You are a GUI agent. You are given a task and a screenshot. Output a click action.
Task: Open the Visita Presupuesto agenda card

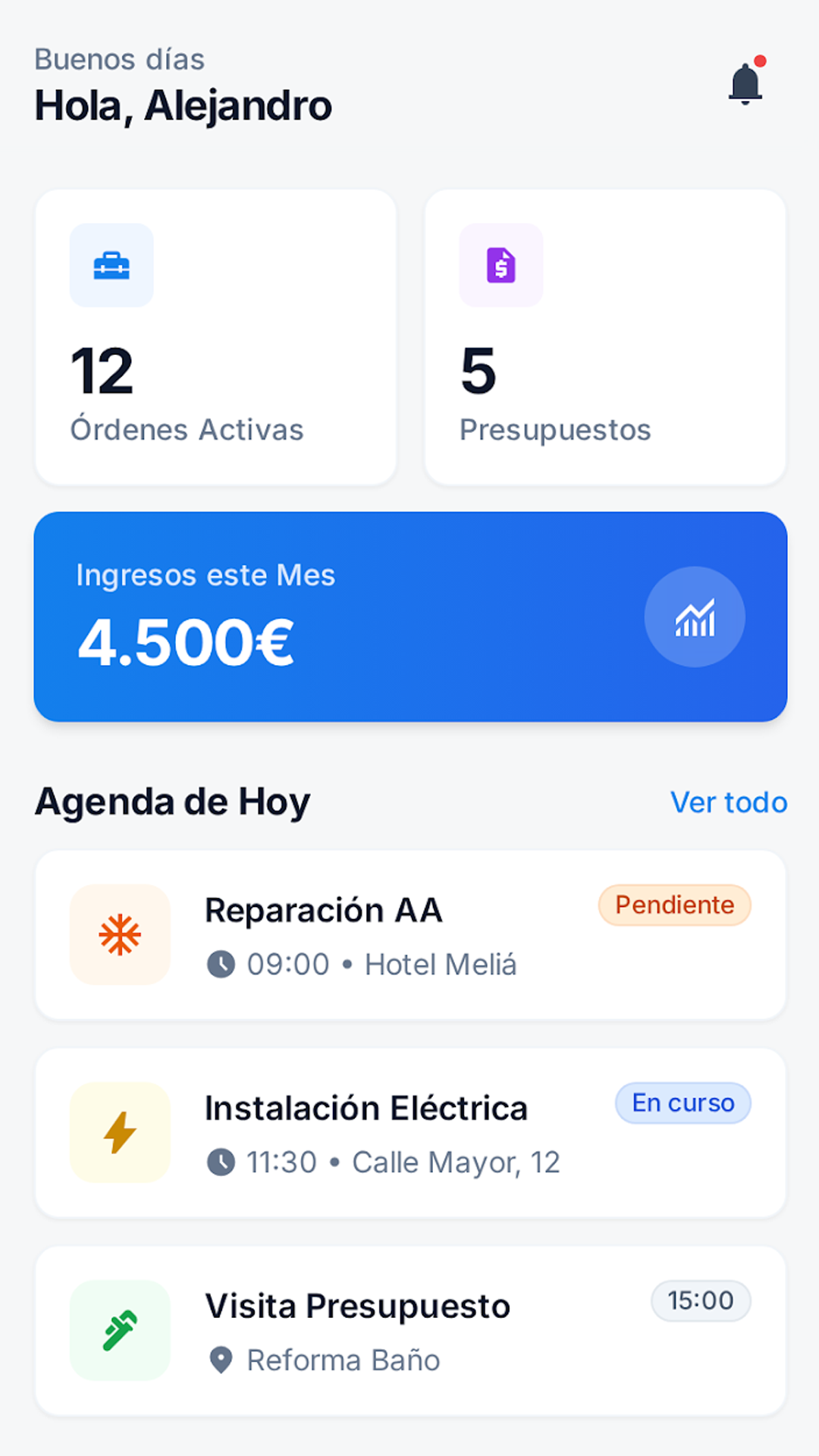409,1331
